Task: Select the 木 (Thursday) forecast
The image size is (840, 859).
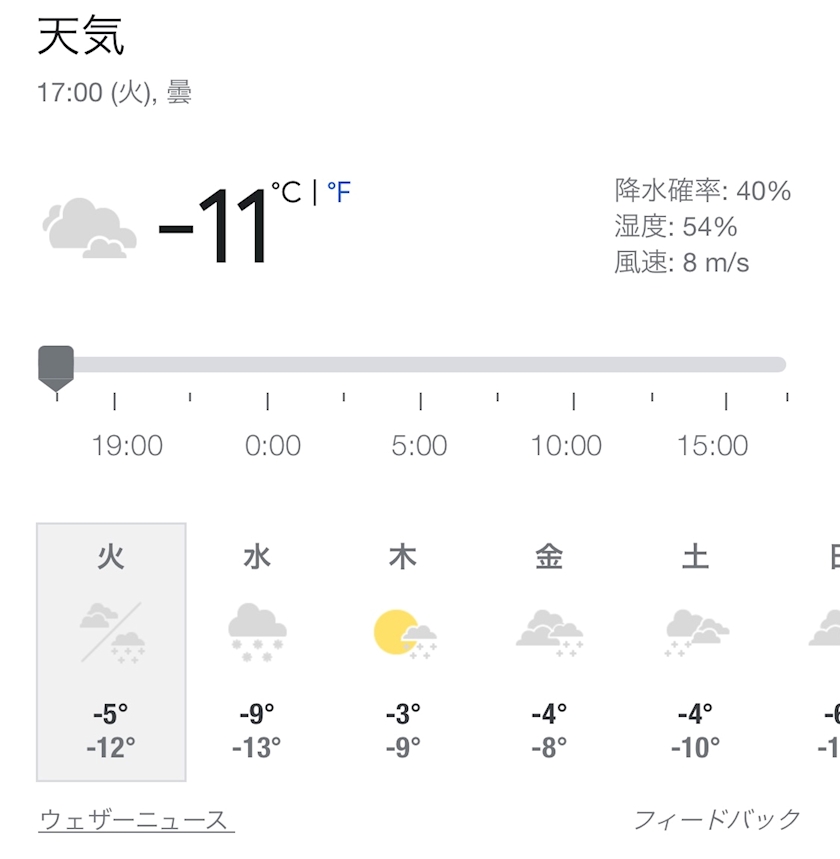Action: point(403,652)
